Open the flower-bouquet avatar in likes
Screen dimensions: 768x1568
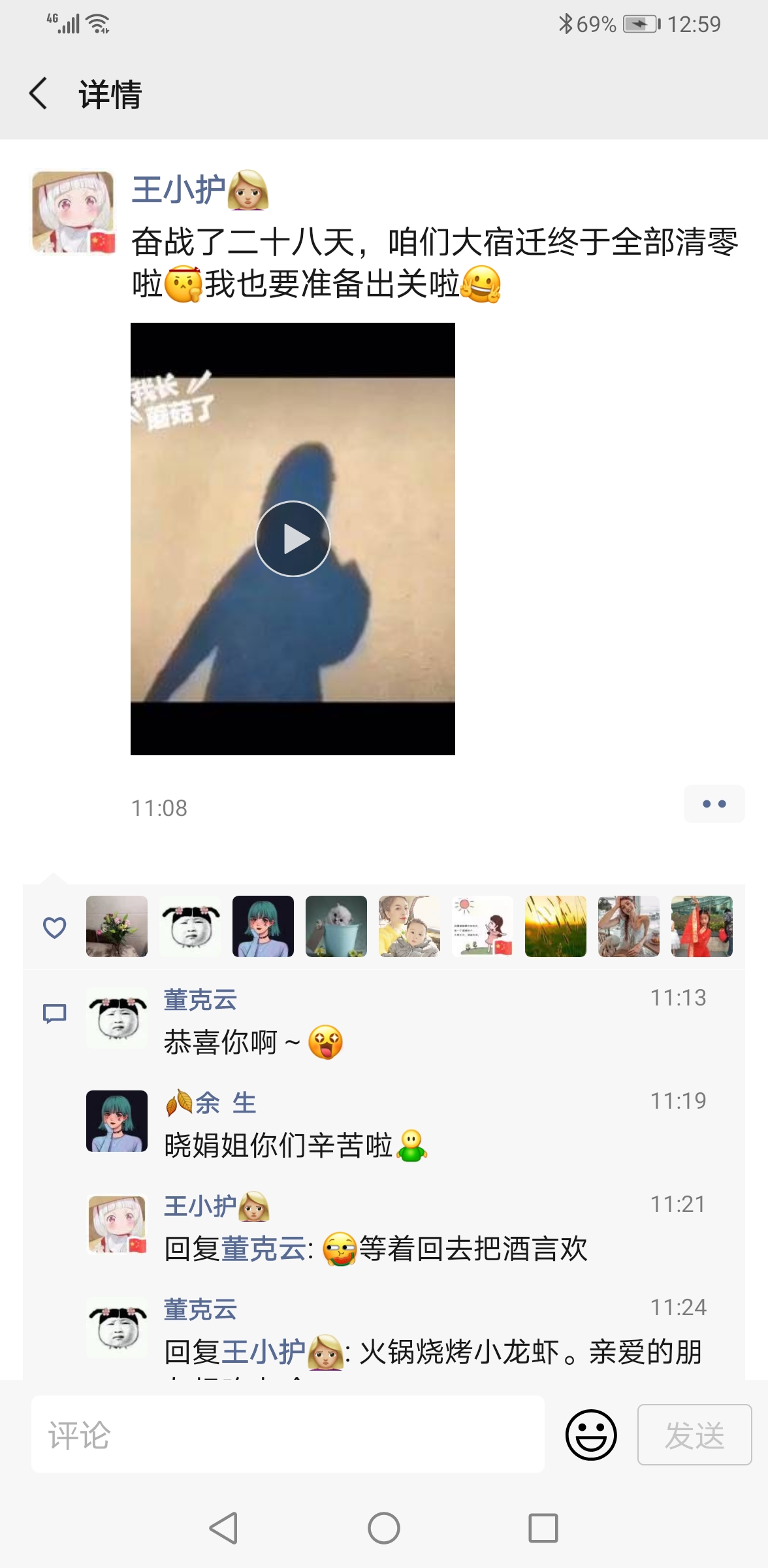(117, 926)
